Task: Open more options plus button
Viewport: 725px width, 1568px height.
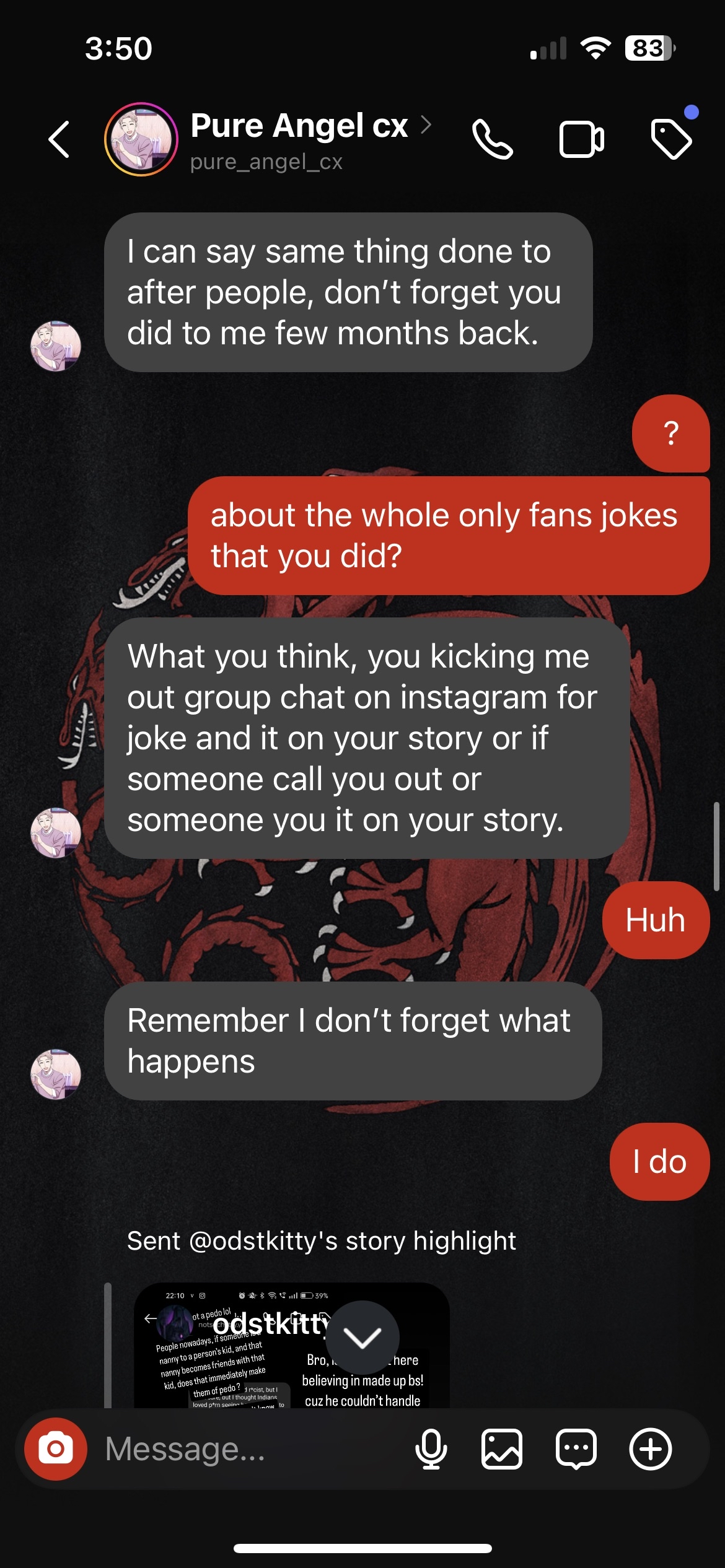Action: click(651, 1449)
